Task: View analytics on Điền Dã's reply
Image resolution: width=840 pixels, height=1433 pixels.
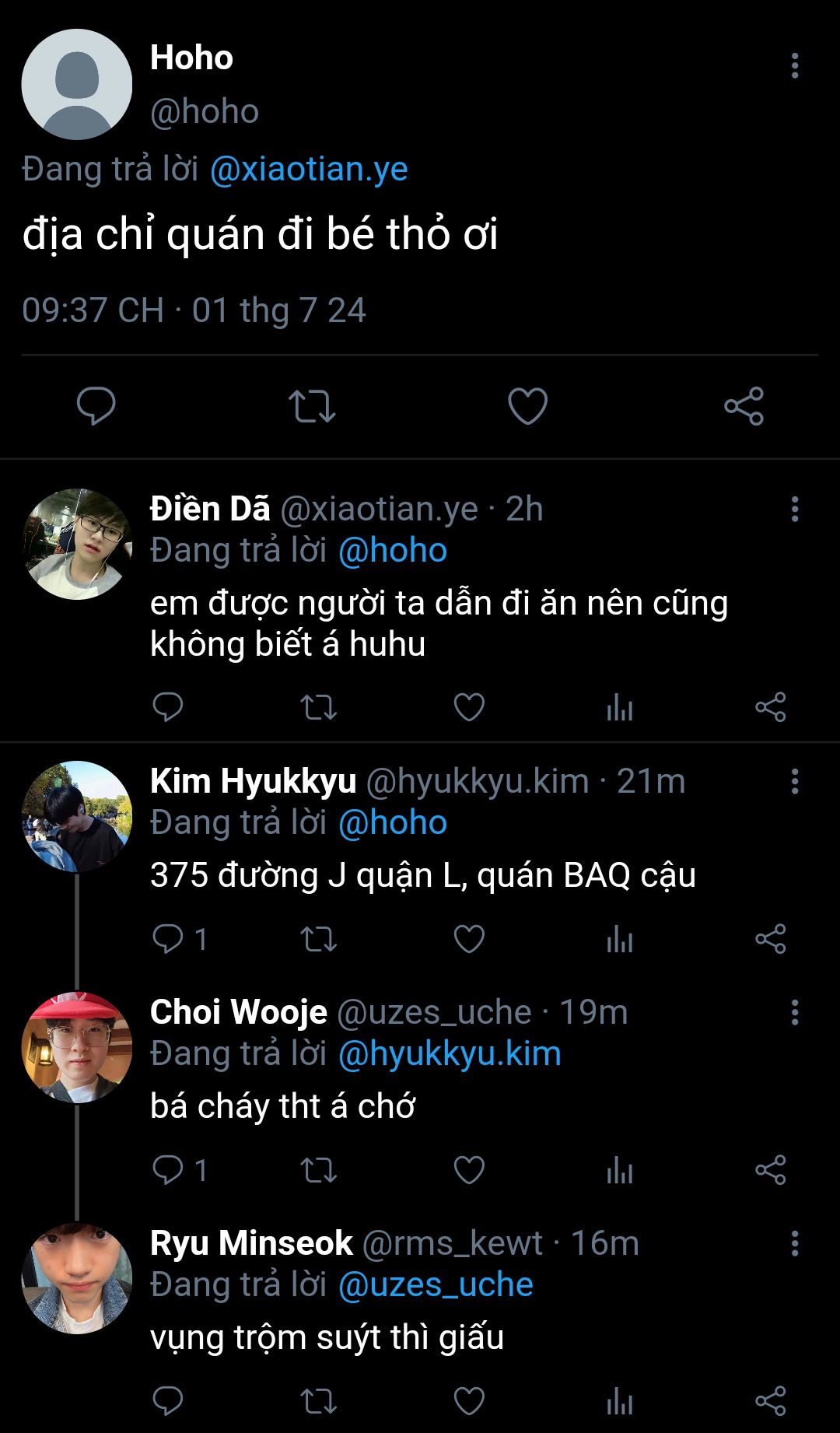Action: tap(620, 707)
